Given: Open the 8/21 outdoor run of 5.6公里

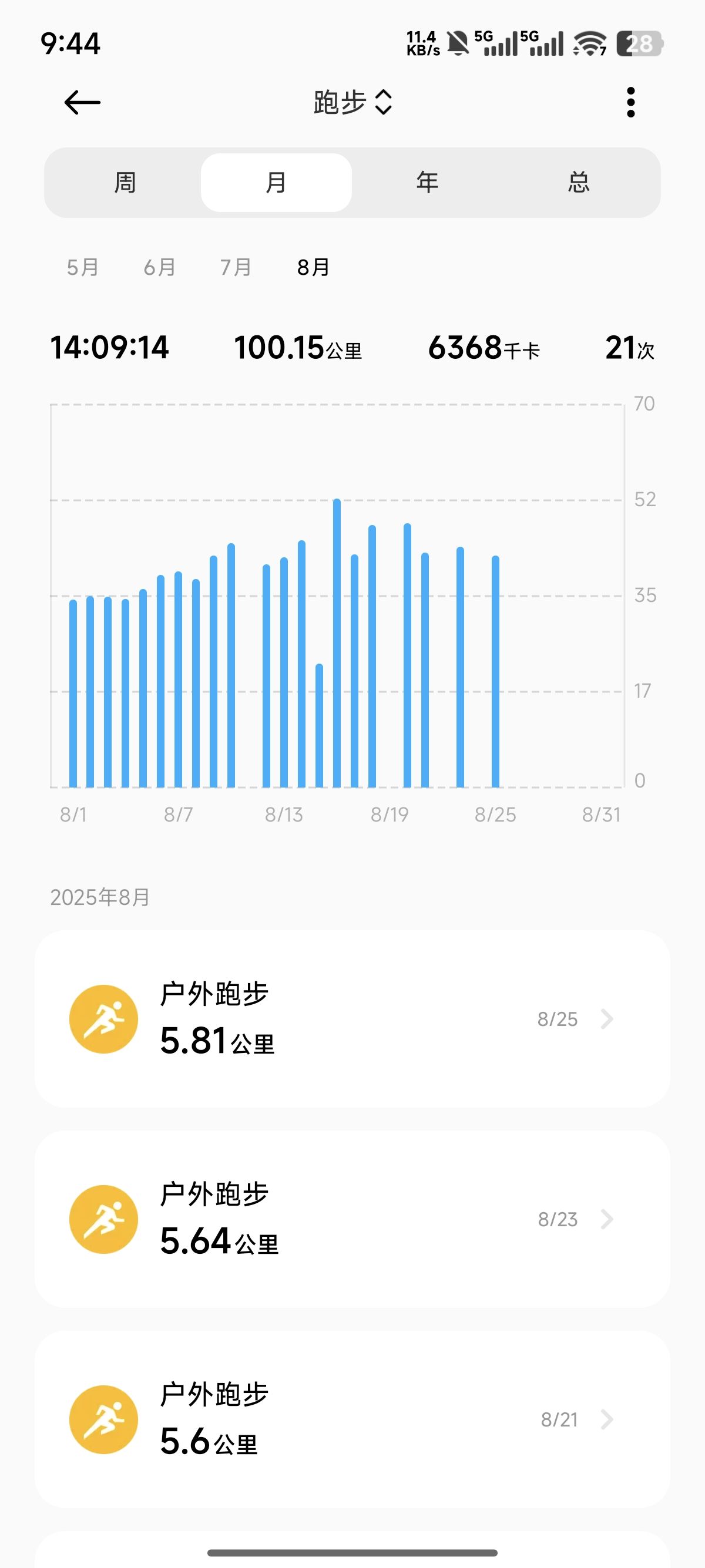Looking at the screenshot, I should pos(352,1419).
